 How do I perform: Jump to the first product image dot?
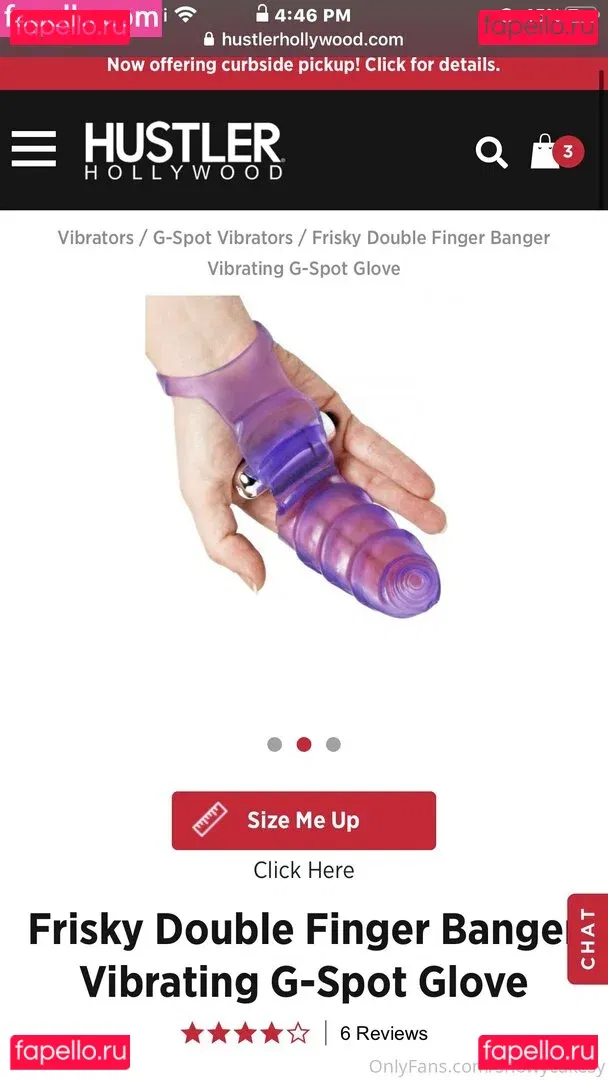(x=274, y=744)
